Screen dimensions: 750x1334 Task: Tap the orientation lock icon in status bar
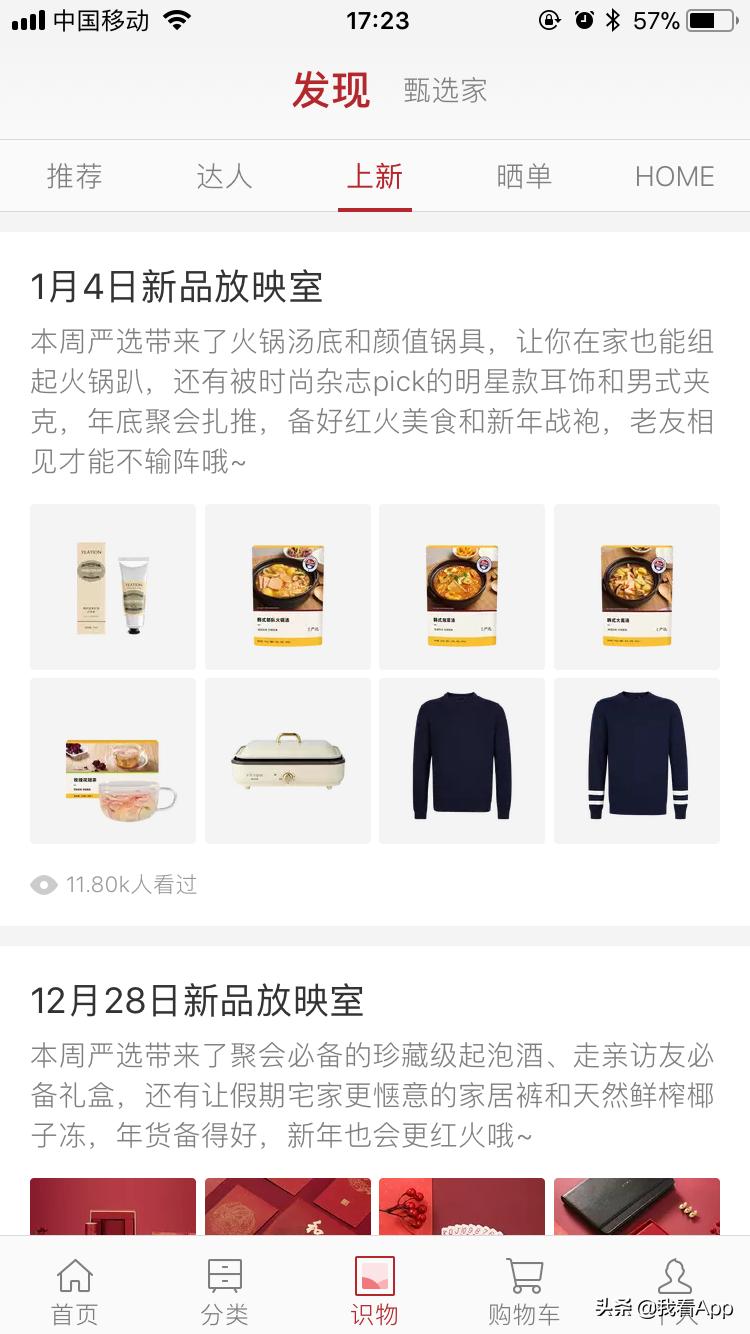coord(550,20)
